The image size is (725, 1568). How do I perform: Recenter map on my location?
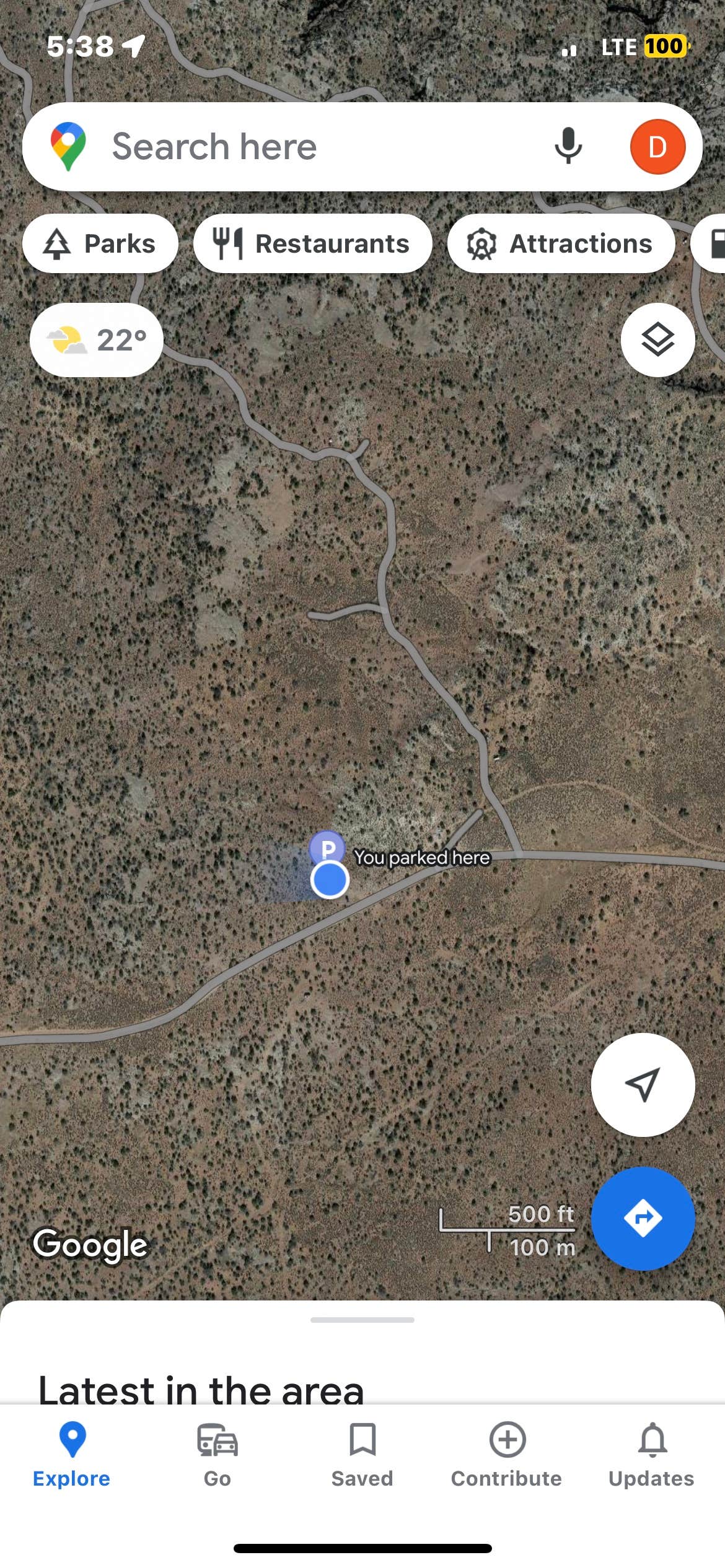643,1084
